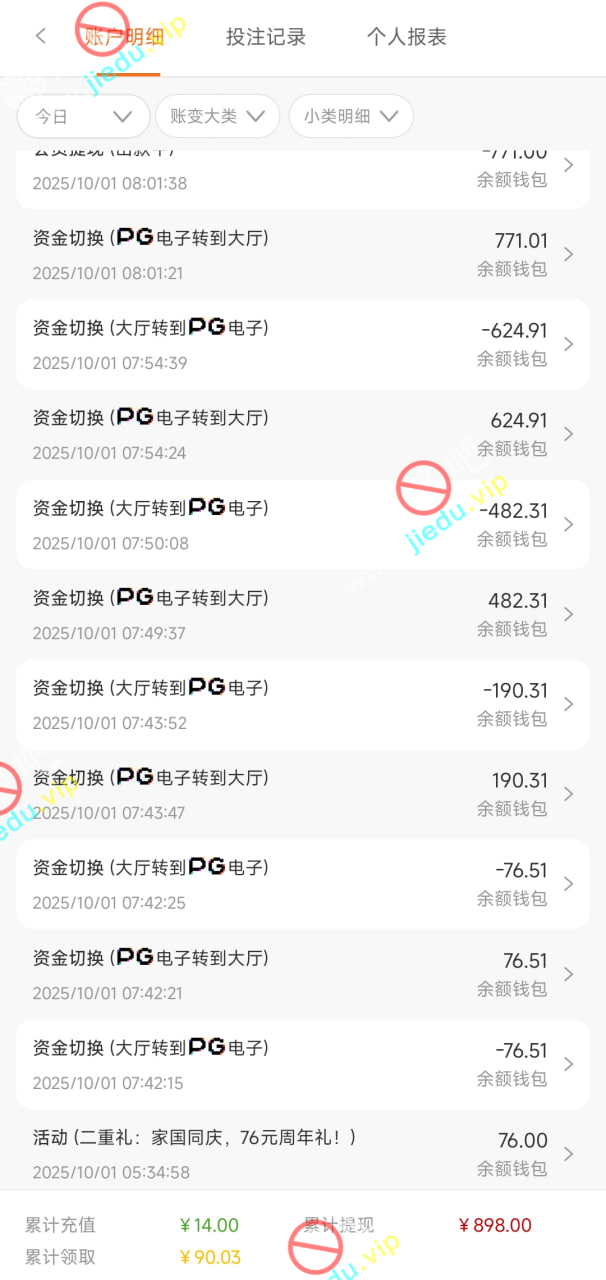Open the 190.31 transfer record at 07:43:47
Screen dimensions: 606x1280
click(302, 794)
